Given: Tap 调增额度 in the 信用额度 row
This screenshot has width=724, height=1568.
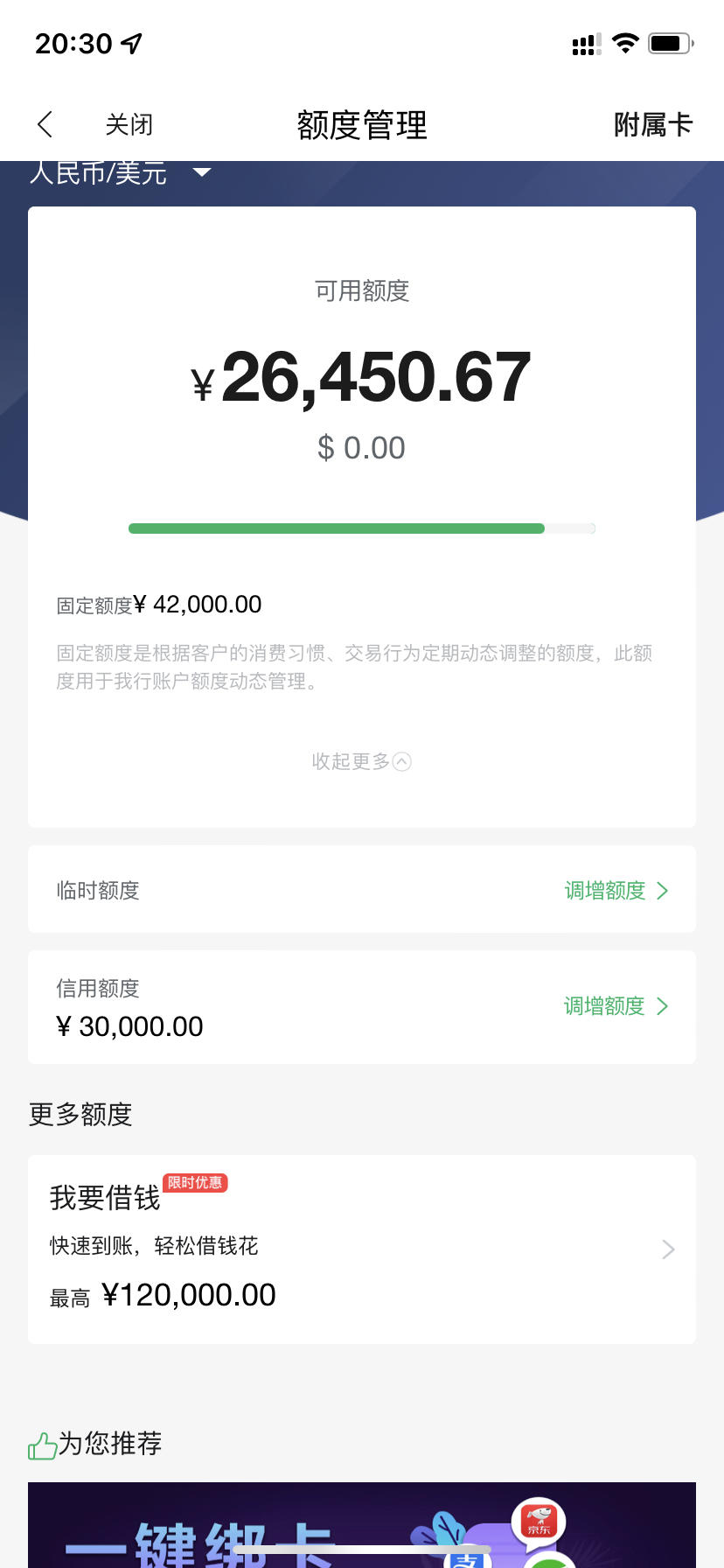Looking at the screenshot, I should 616,1006.
